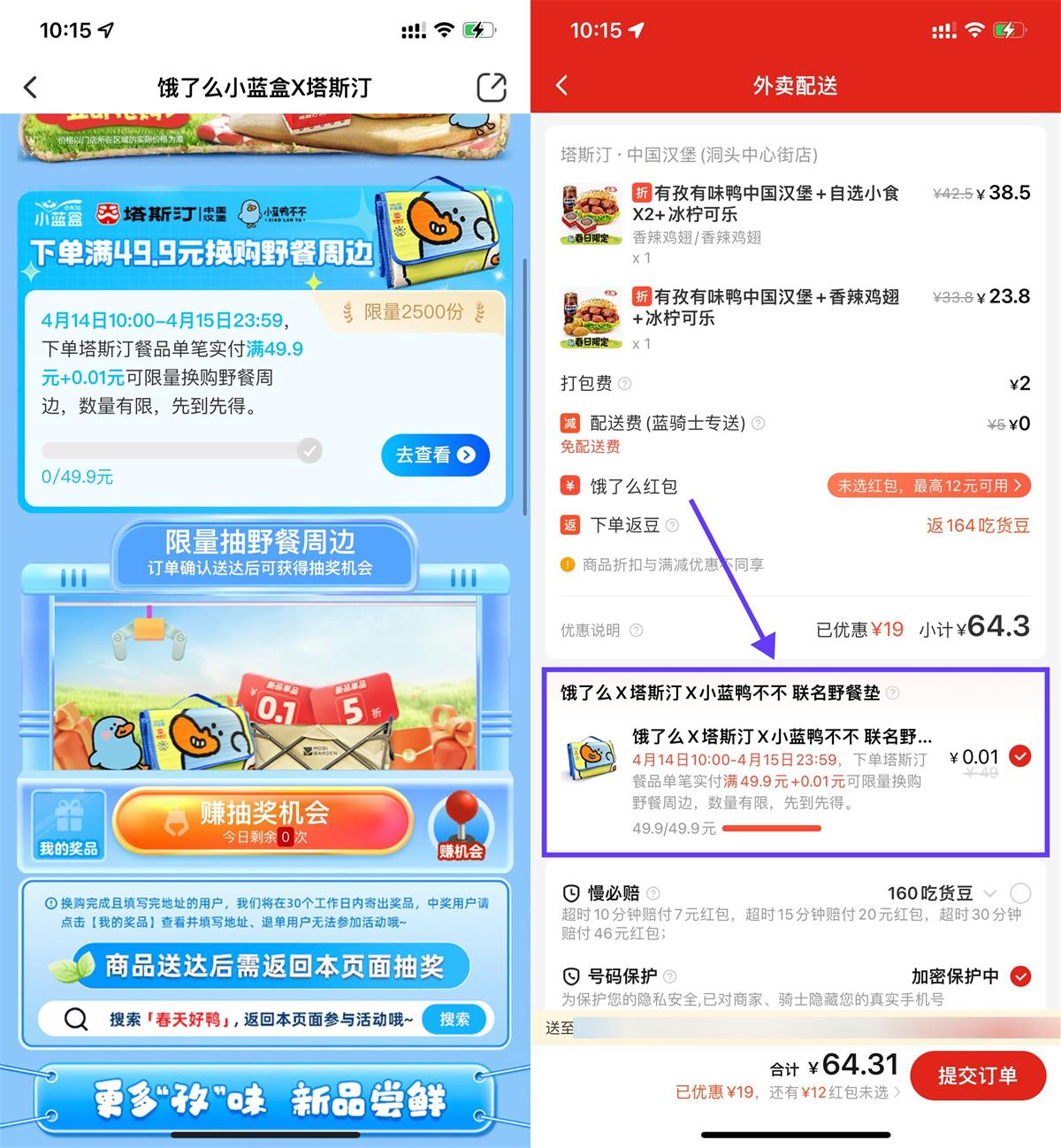Tap the 赚抽奖机会 button
The width and height of the screenshot is (1061, 1148).
point(263,822)
